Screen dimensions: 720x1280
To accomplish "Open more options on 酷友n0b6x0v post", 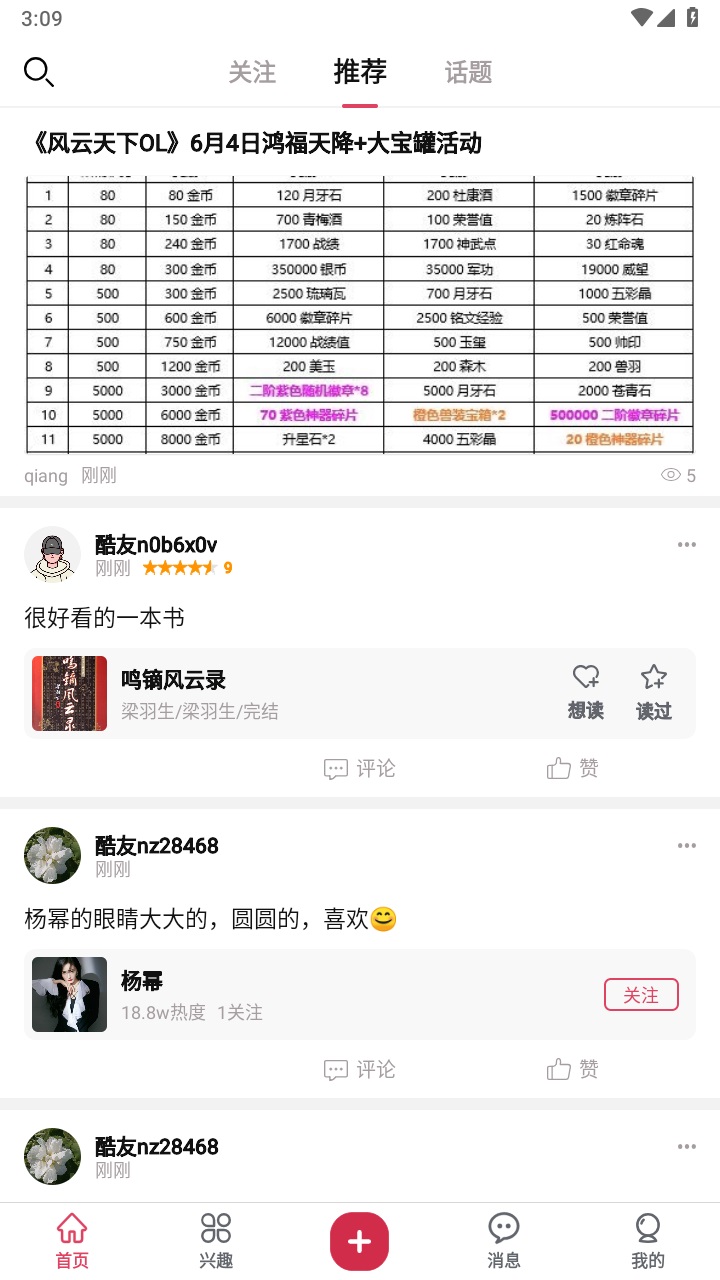I will (x=686, y=544).
